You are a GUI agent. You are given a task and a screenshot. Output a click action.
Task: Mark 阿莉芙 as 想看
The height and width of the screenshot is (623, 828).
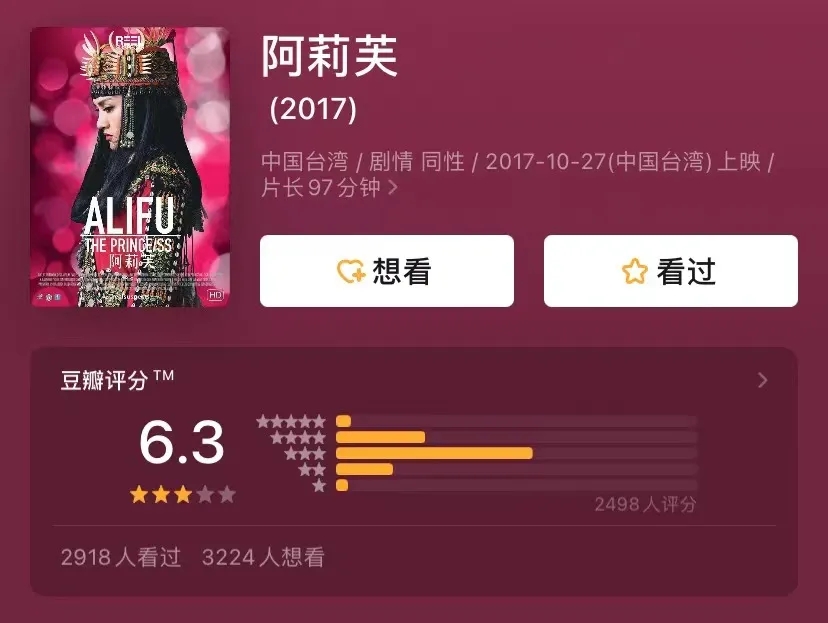pos(386,271)
